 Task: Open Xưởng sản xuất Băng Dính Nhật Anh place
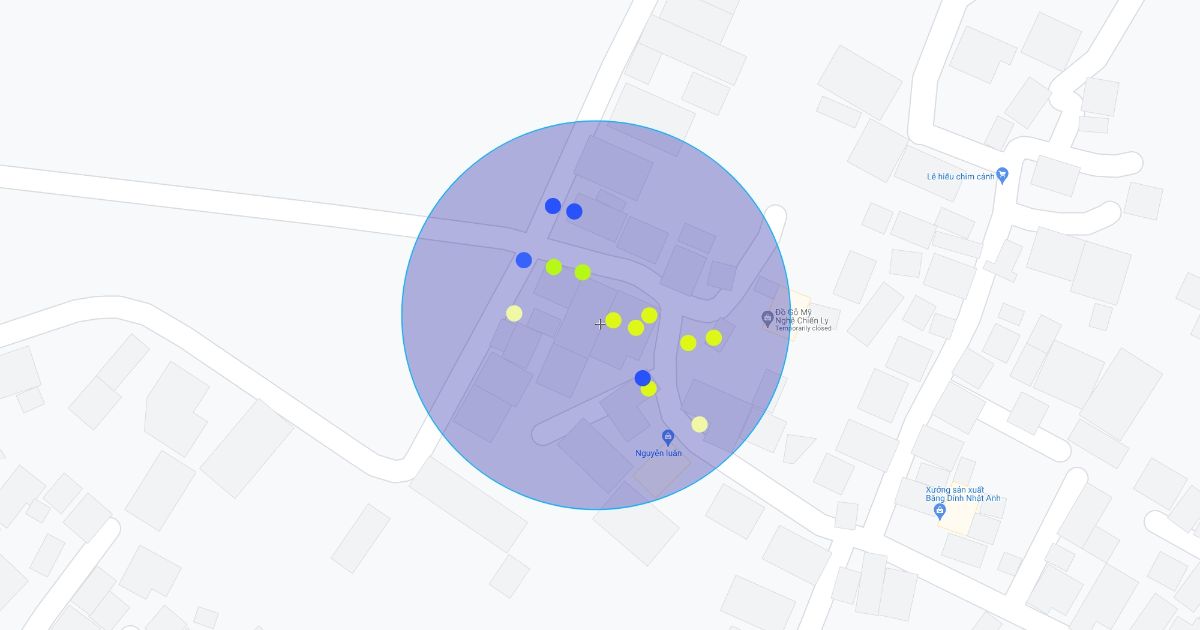click(x=939, y=511)
